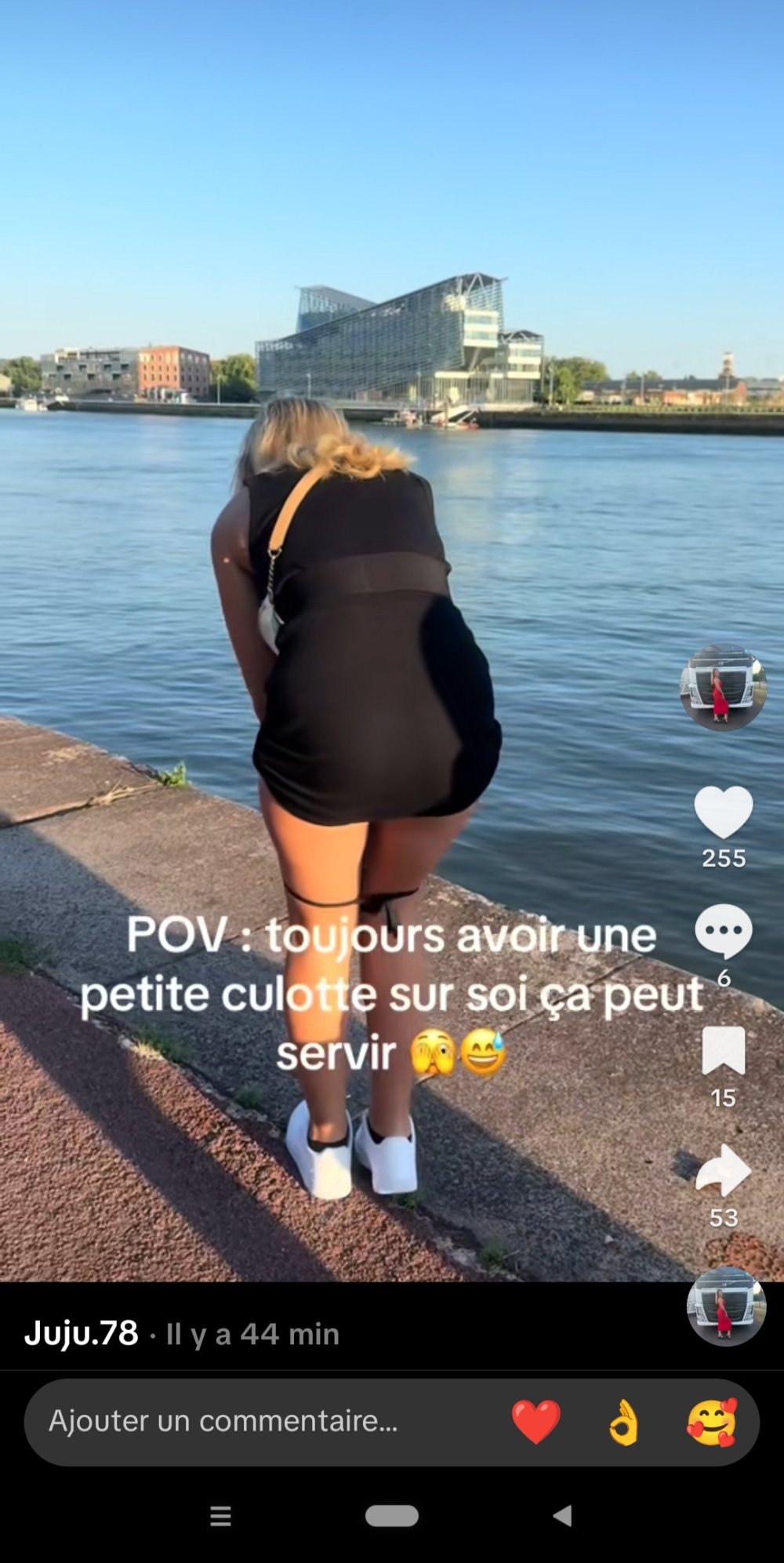This screenshot has width=784, height=1563.
Task: Bookmark this video
Action: pos(723,1050)
